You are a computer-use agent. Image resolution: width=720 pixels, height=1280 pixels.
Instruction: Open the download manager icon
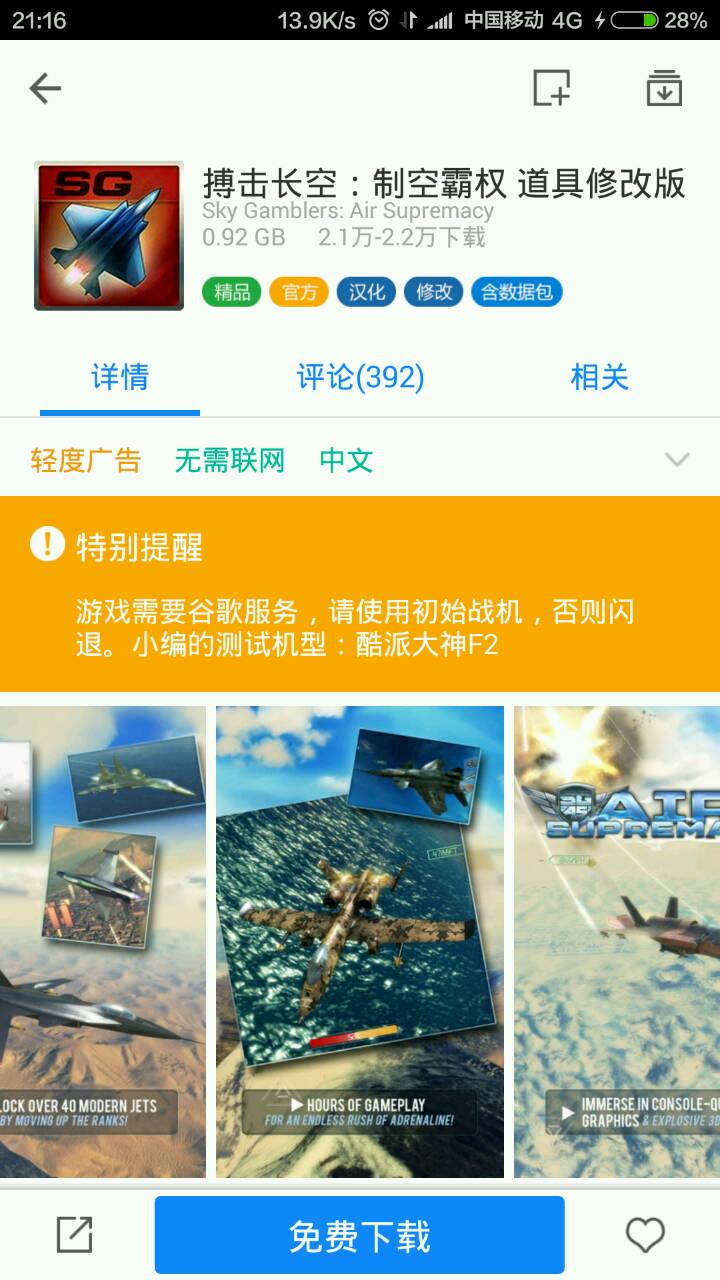[x=664, y=88]
